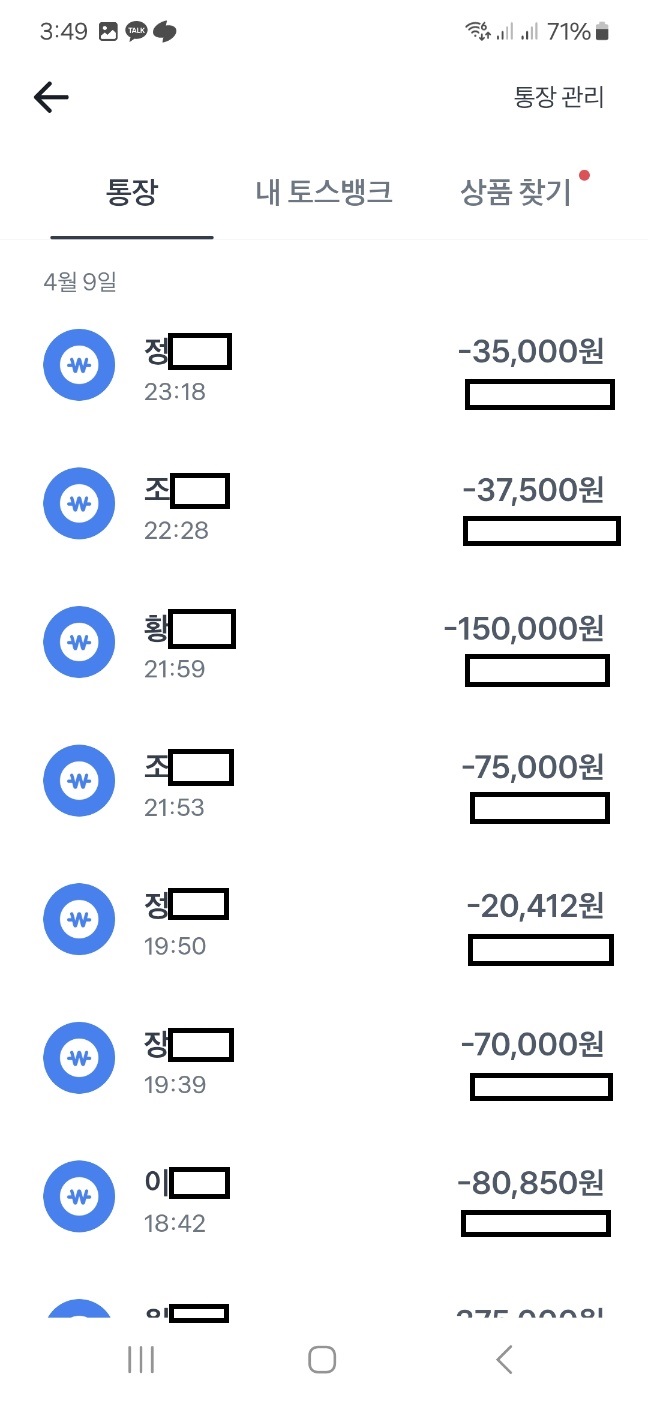Open the 18:42 transaction of -80,850원

324,1198
